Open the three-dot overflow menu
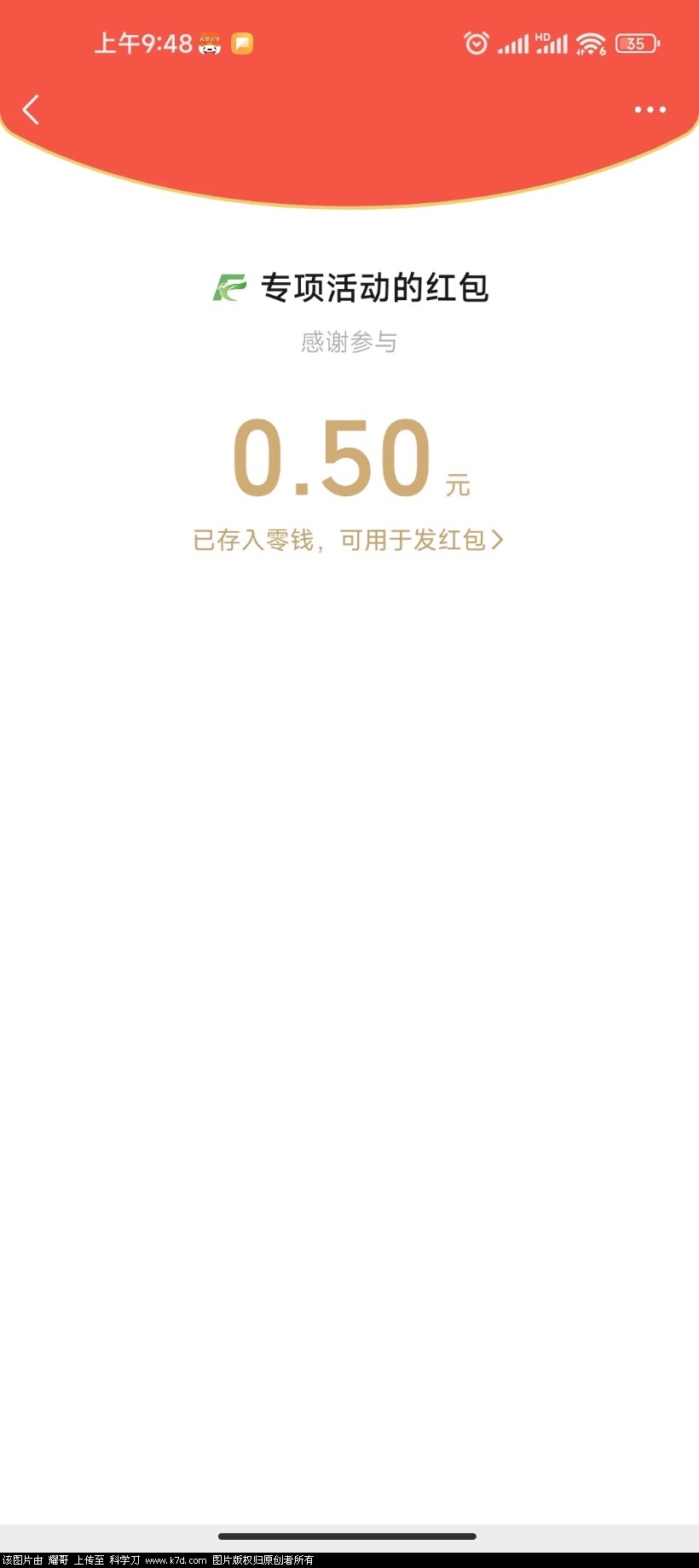 point(650,110)
